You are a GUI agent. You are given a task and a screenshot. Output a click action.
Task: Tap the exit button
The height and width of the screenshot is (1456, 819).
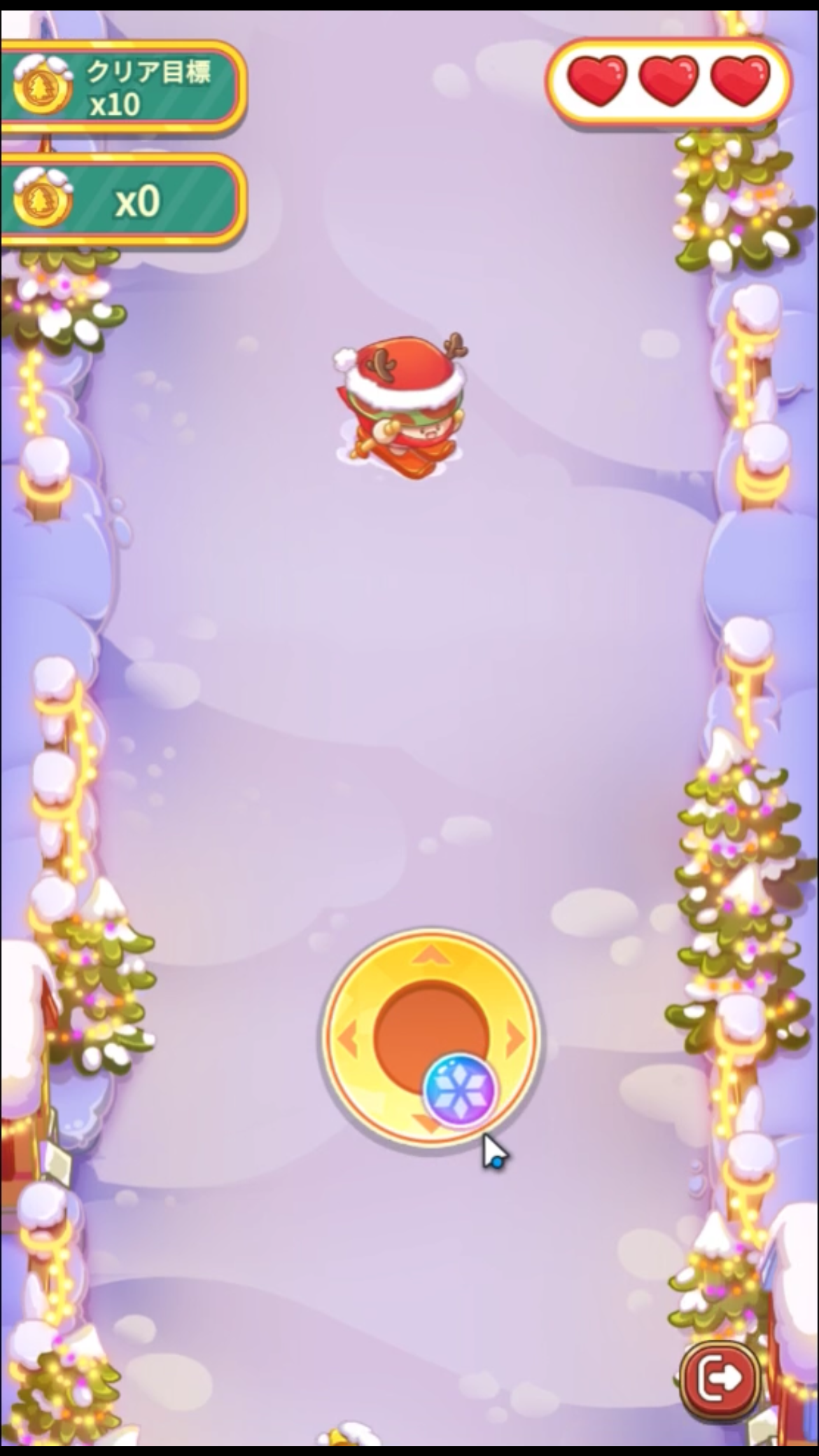click(720, 1379)
